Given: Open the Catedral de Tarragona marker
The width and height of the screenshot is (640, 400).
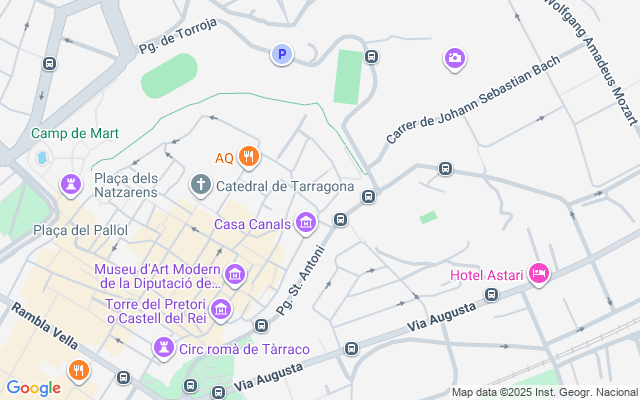Looking at the screenshot, I should (200, 185).
